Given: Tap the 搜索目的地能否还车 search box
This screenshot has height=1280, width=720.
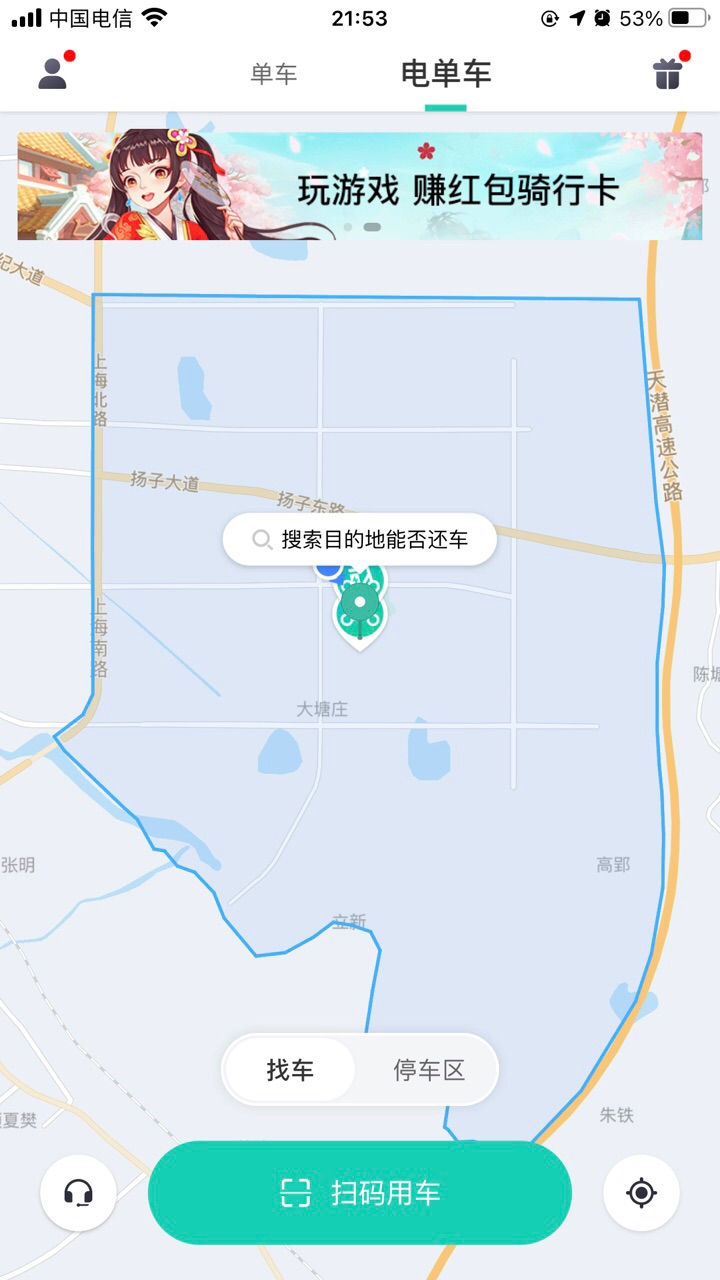Looking at the screenshot, I should (x=360, y=540).
